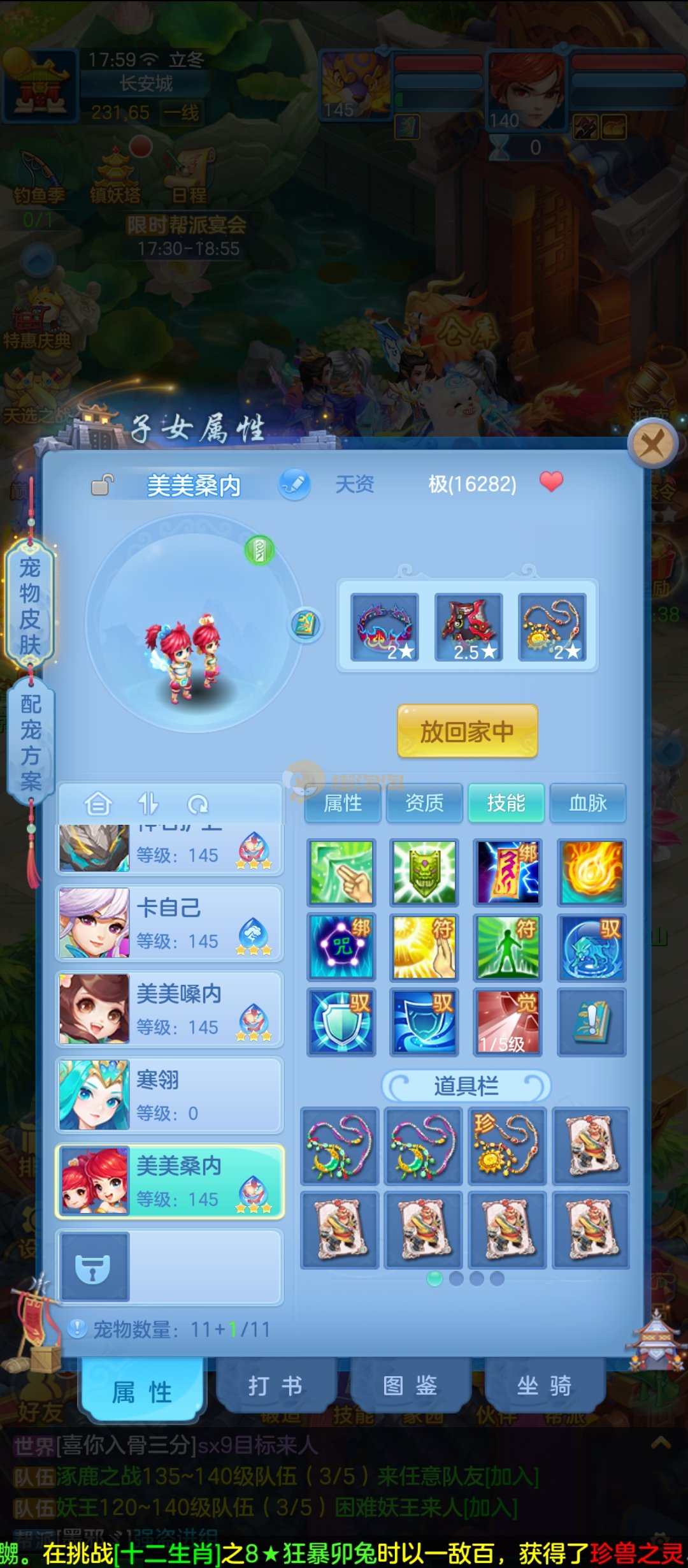The image size is (688, 1568).
Task: Tap the 放回家中 button
Action: [468, 731]
